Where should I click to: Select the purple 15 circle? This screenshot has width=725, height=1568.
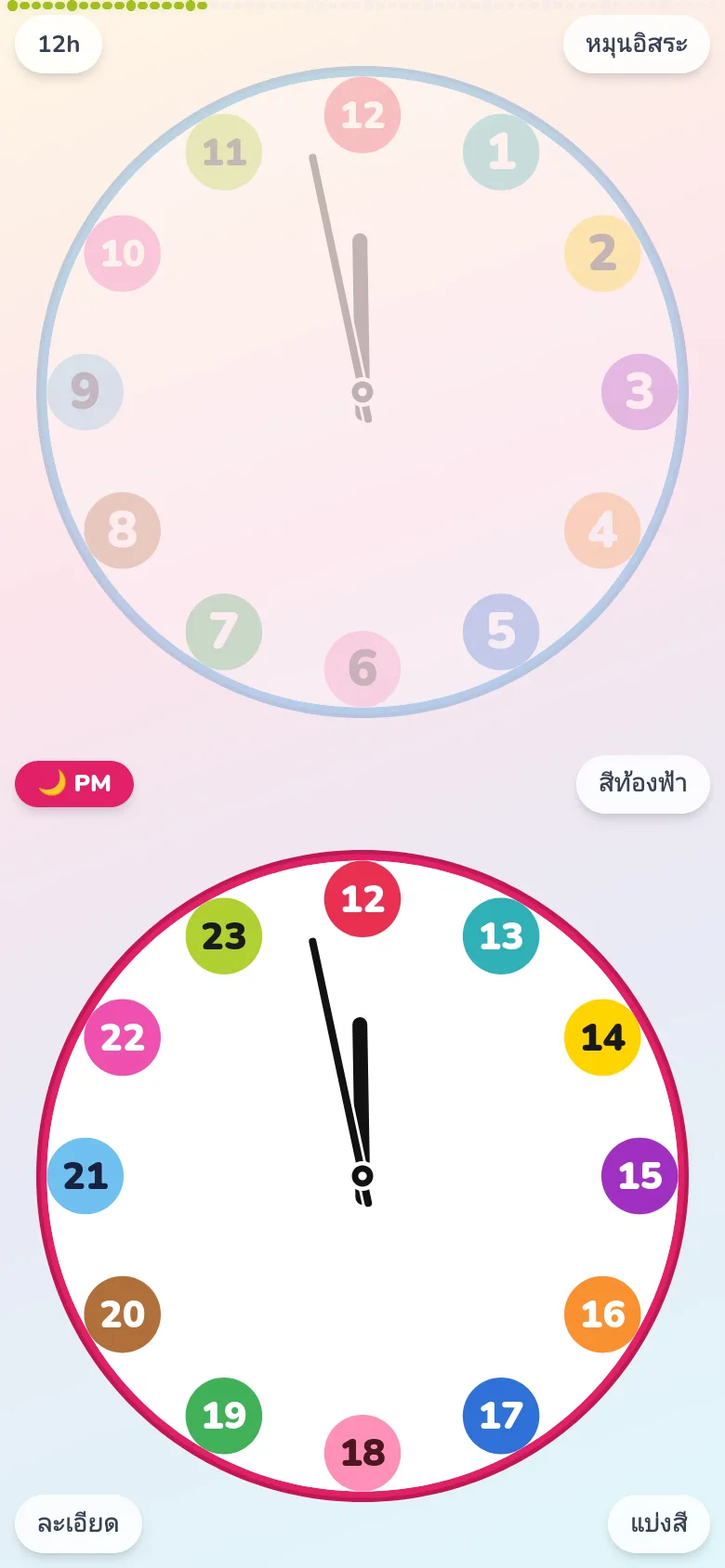(638, 1176)
